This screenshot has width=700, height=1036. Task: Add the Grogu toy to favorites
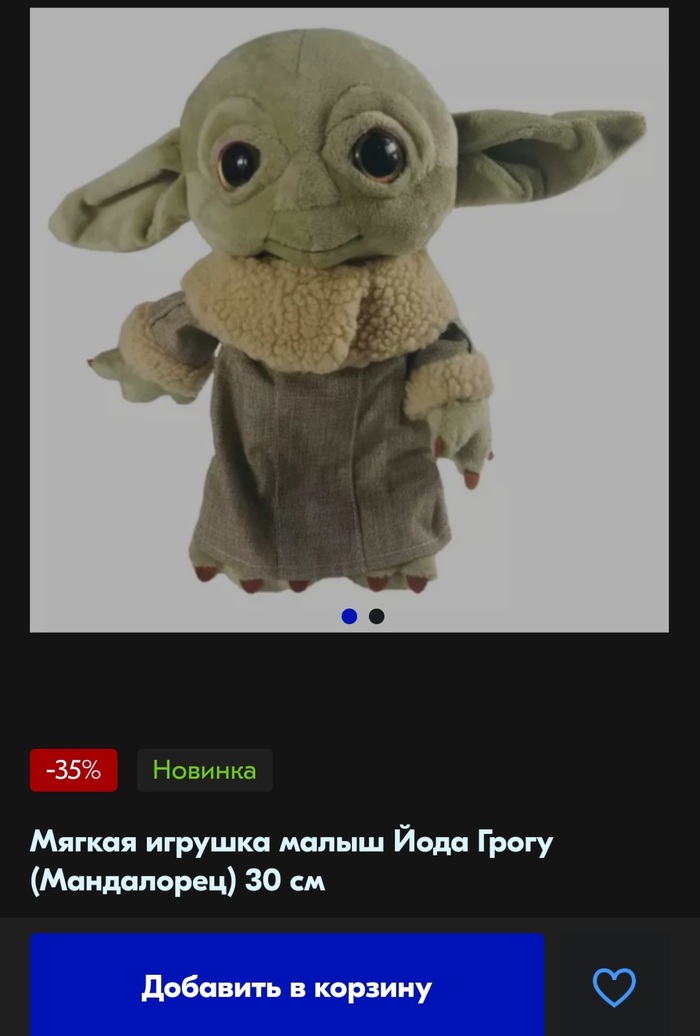614,987
